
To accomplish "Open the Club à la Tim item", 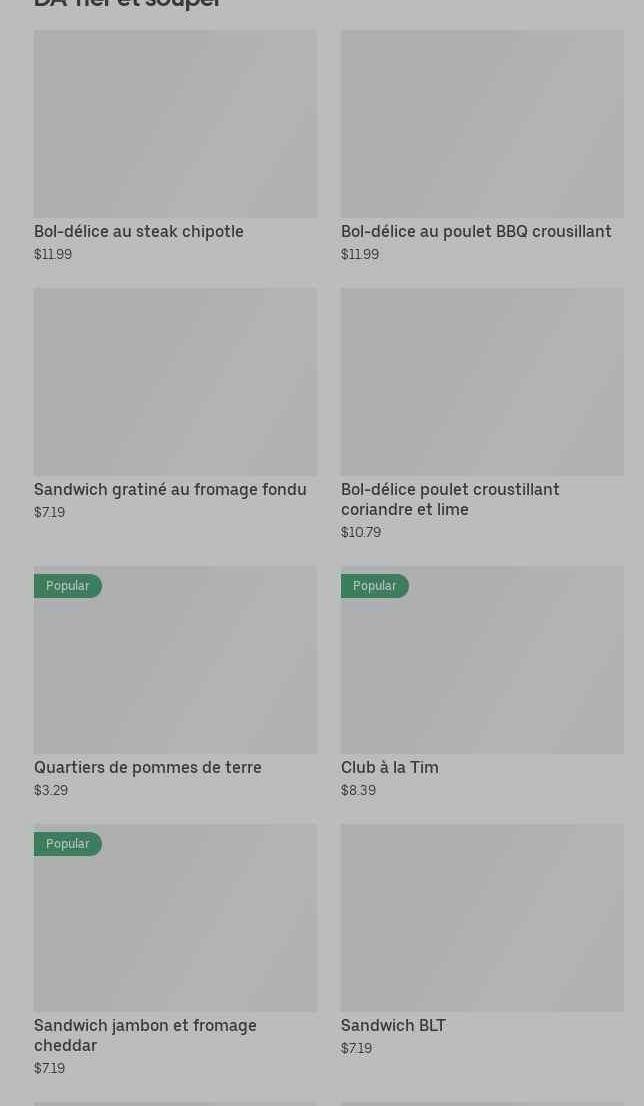I will [x=482, y=682].
